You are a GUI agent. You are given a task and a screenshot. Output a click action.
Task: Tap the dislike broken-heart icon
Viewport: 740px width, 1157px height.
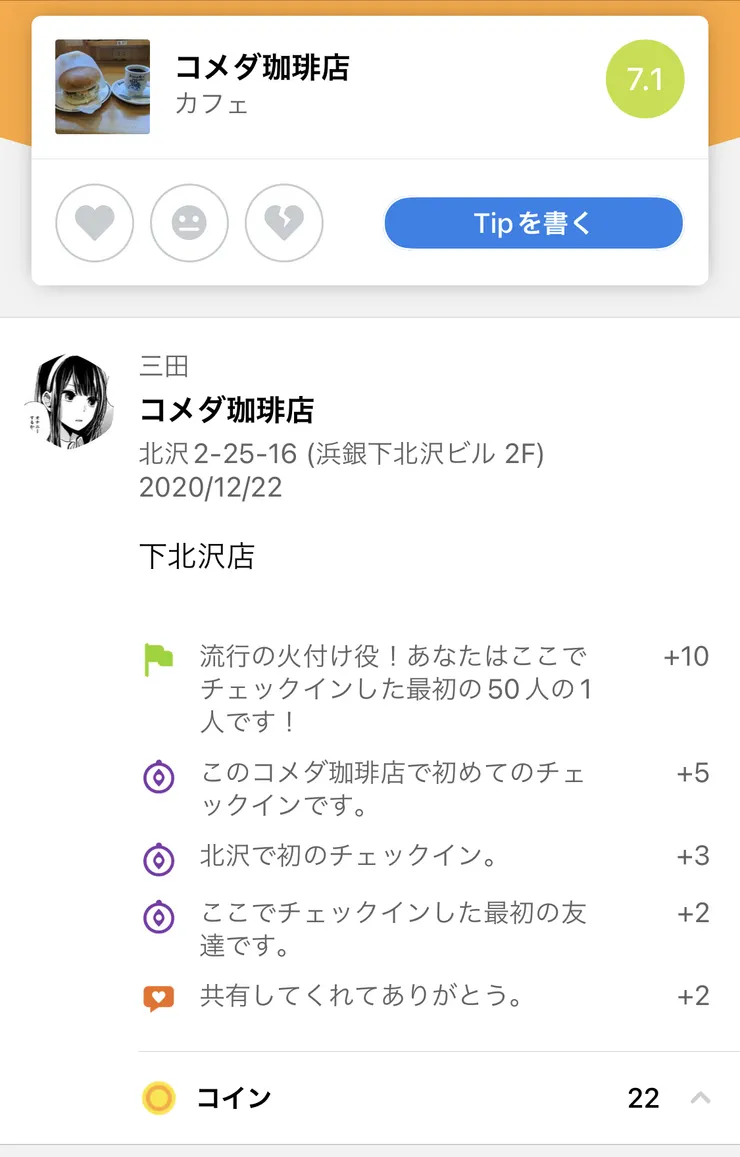[284, 223]
